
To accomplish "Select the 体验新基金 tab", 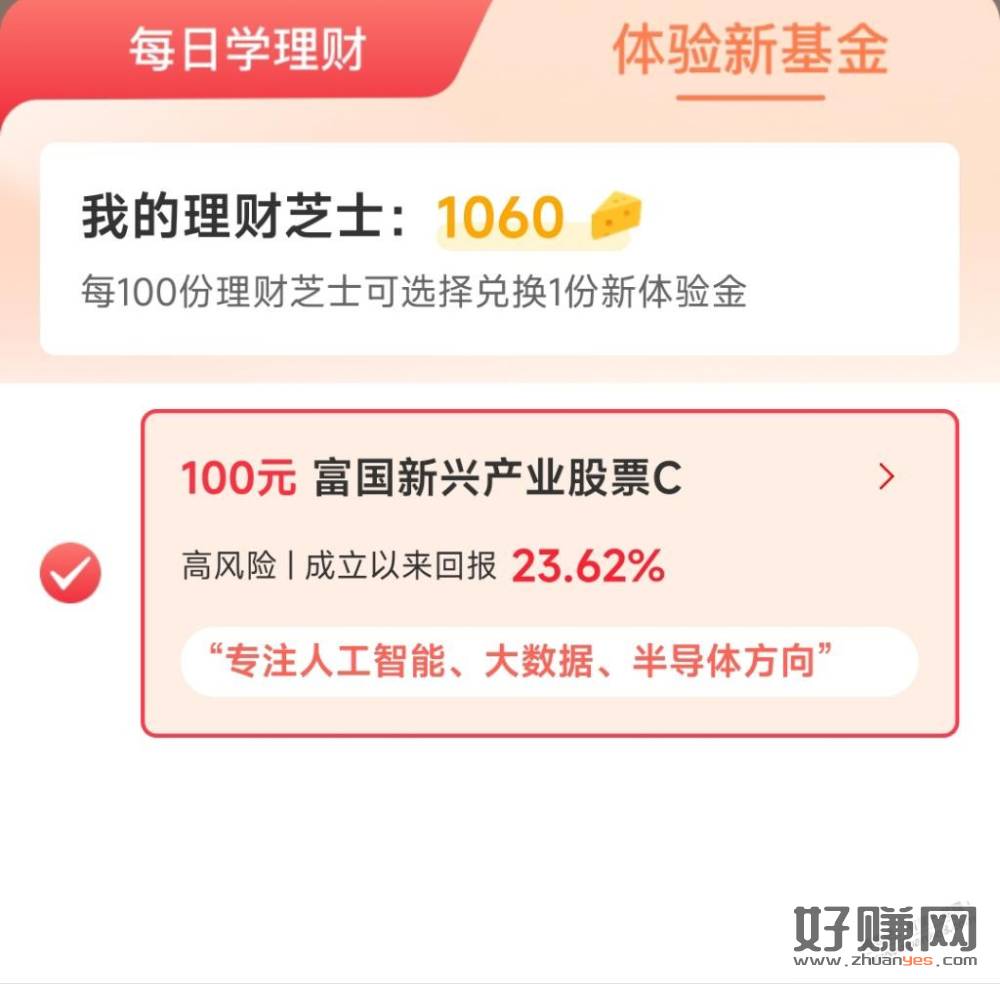I will pos(750,50).
